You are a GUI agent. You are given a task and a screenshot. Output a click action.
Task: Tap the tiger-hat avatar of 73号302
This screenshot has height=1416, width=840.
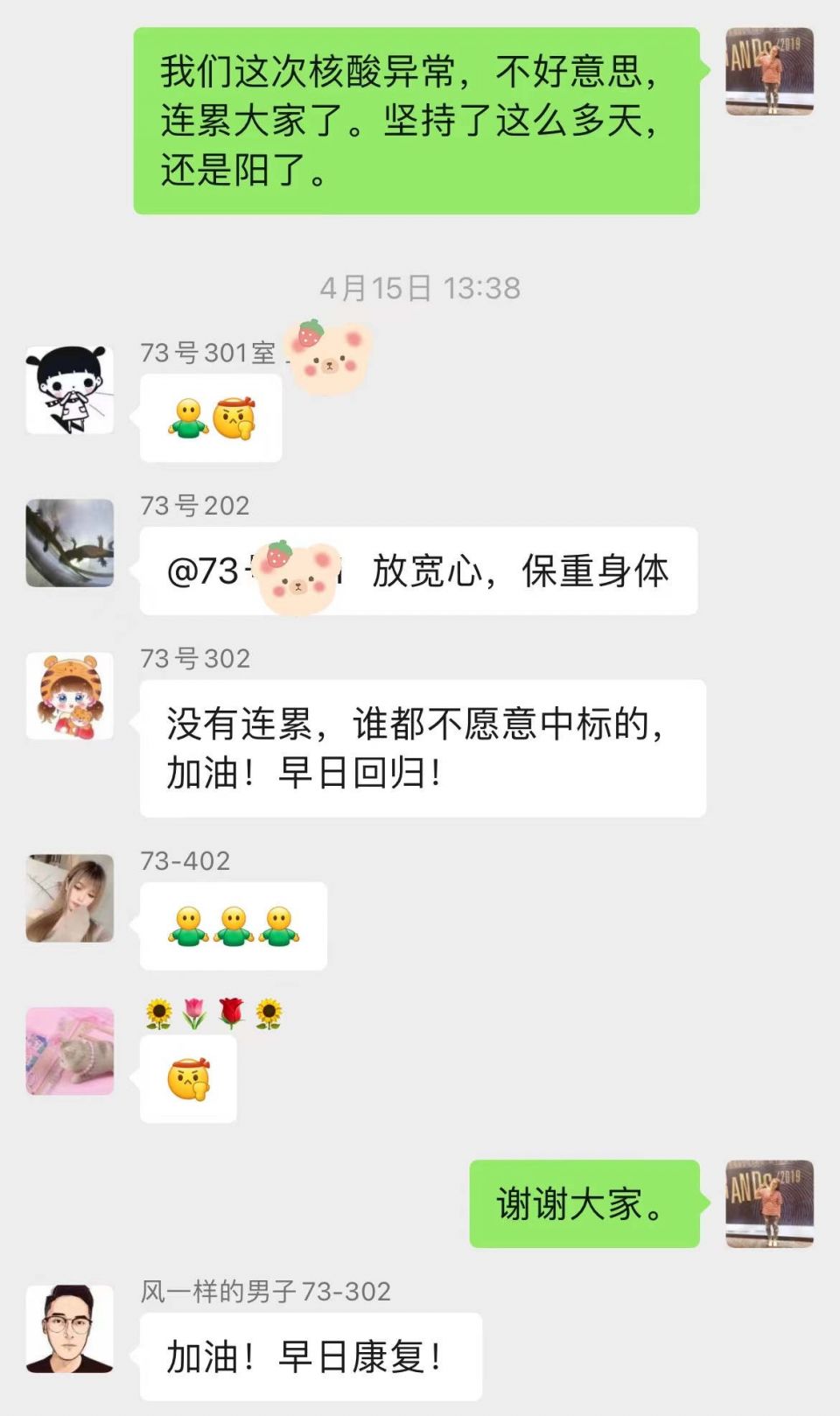[x=70, y=696]
